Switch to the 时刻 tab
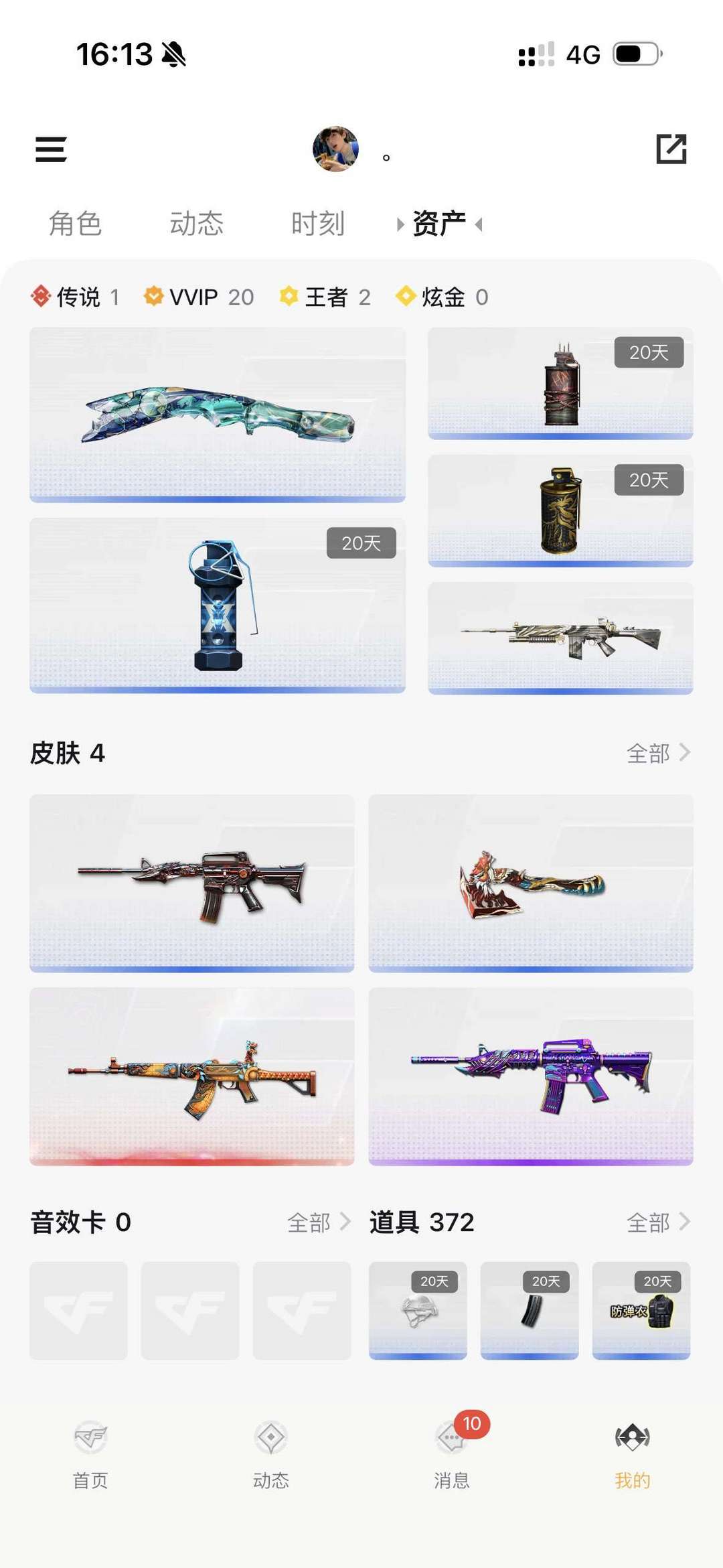The width and height of the screenshot is (723, 1568). pos(317,223)
